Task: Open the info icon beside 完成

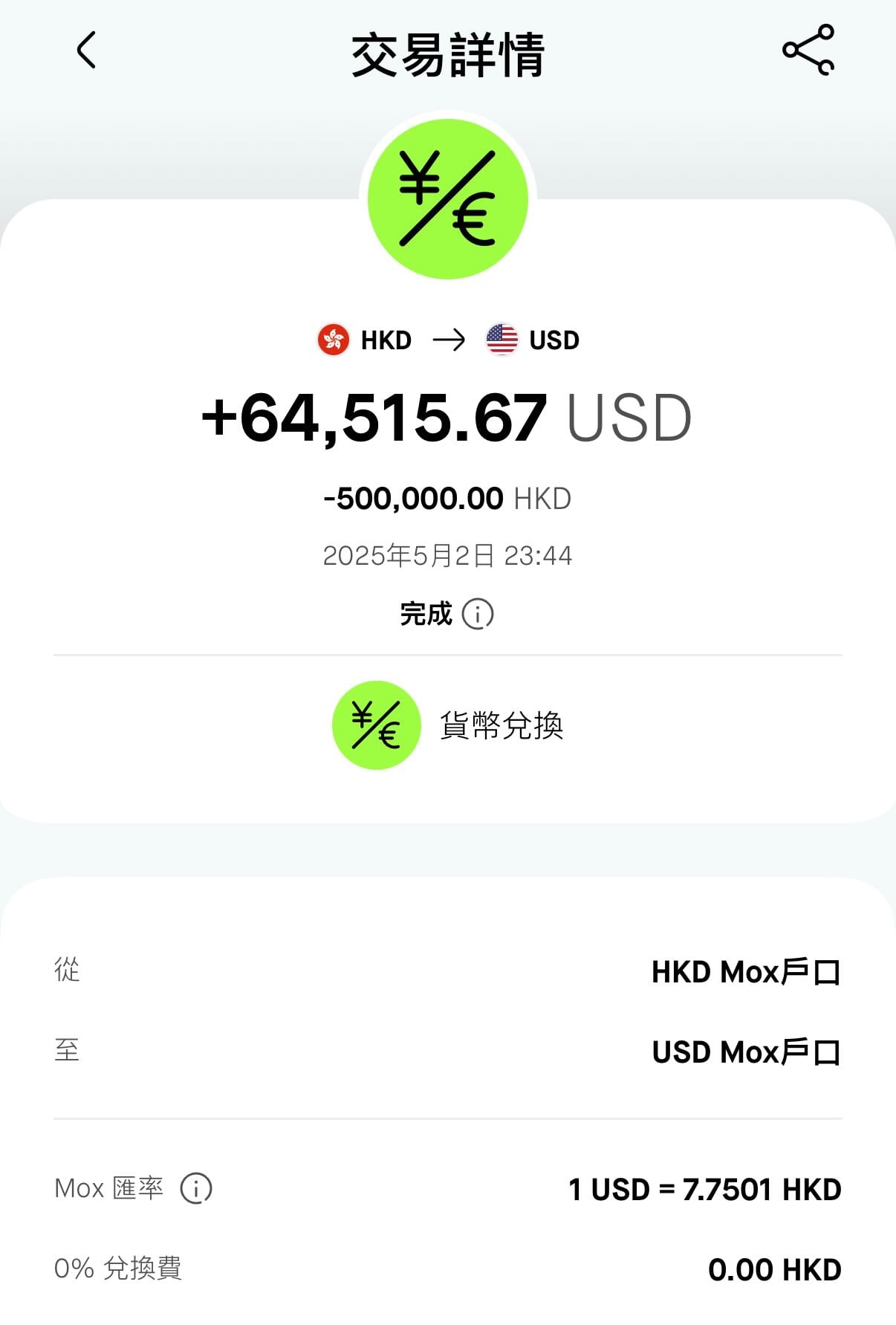Action: point(478,615)
